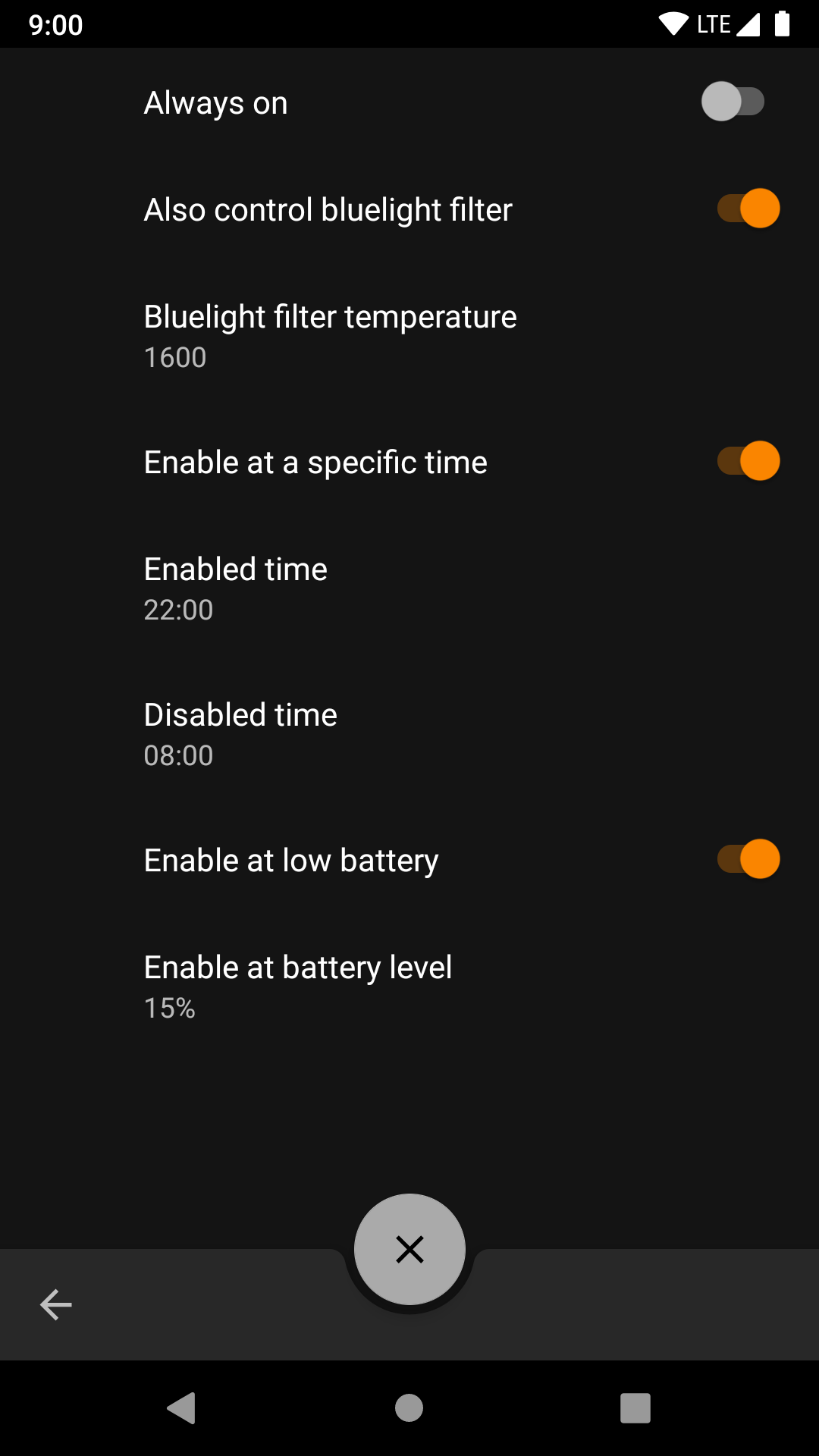Go back using the bottom bar arrow
Viewport: 819px width, 1456px height.
(56, 1304)
